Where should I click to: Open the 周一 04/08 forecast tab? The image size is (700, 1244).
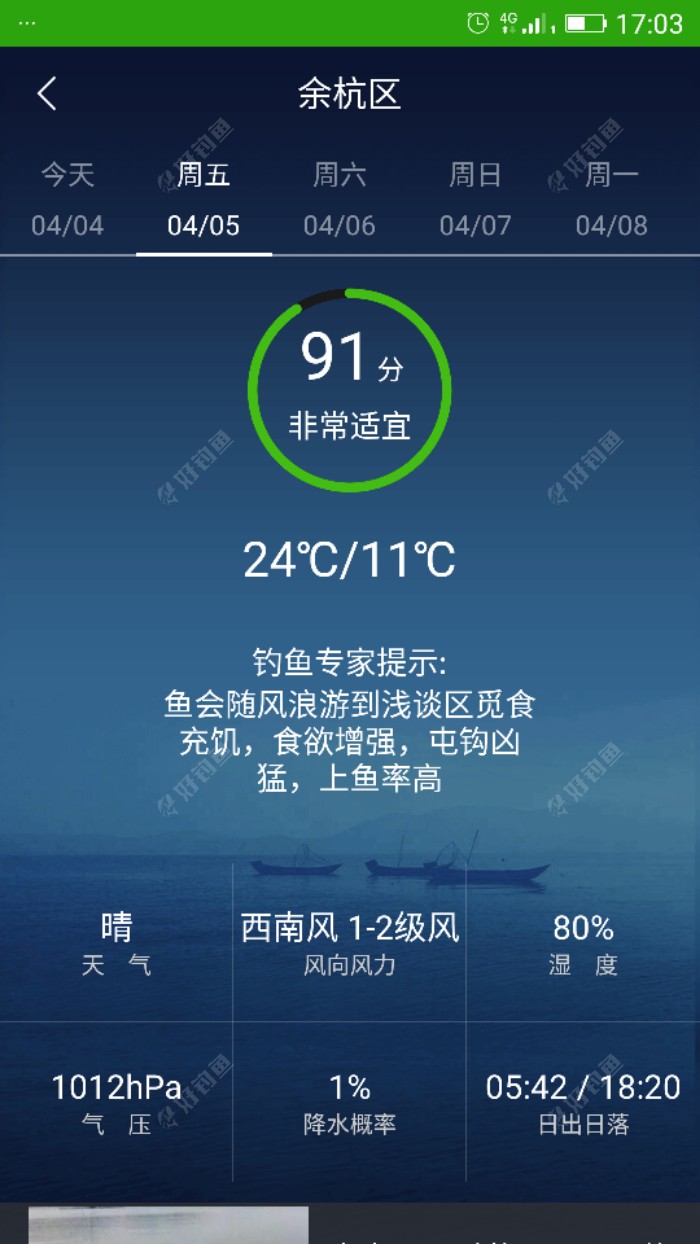[611, 200]
